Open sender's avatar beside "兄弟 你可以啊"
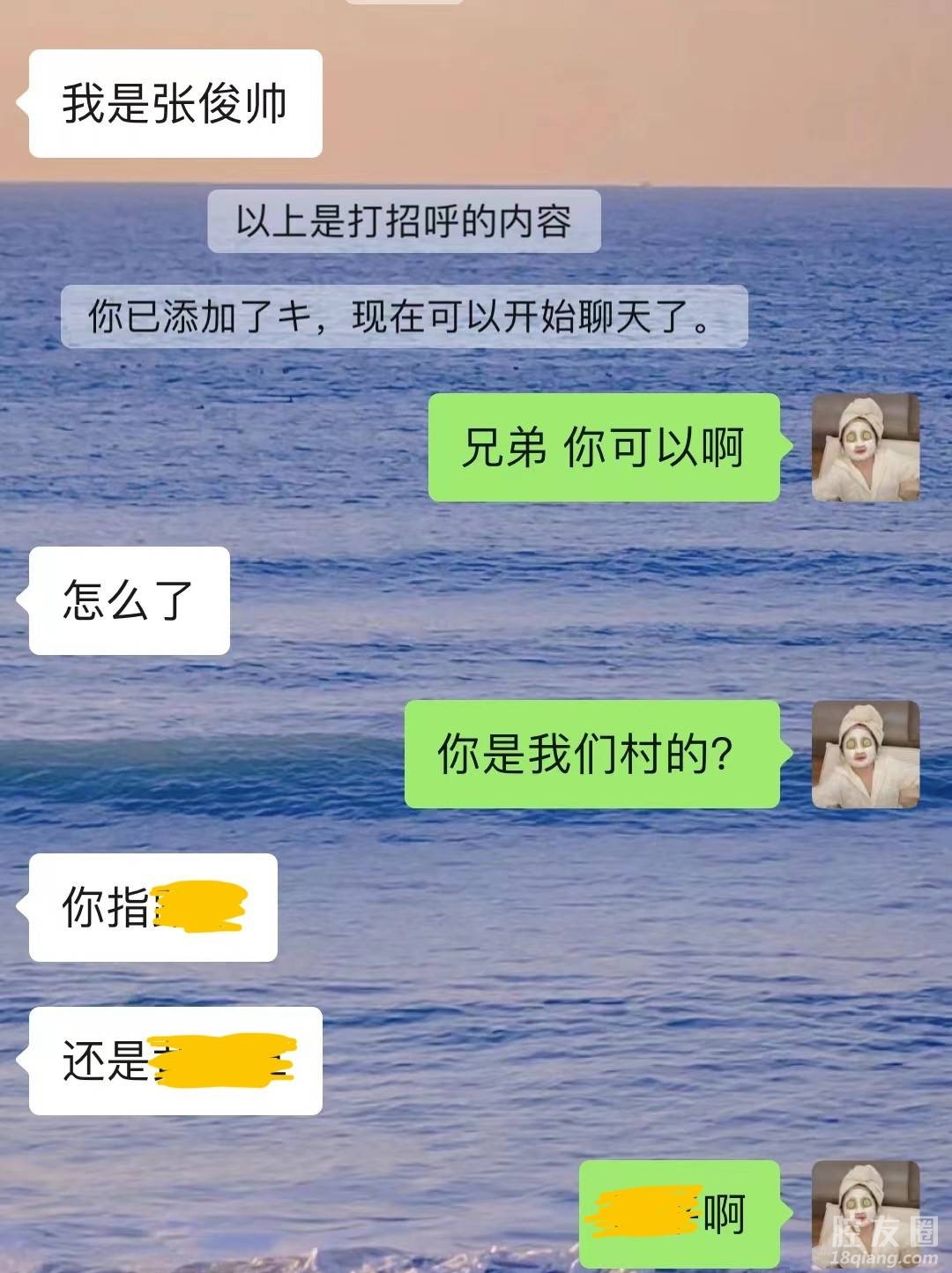The height and width of the screenshot is (1273, 952). click(865, 448)
